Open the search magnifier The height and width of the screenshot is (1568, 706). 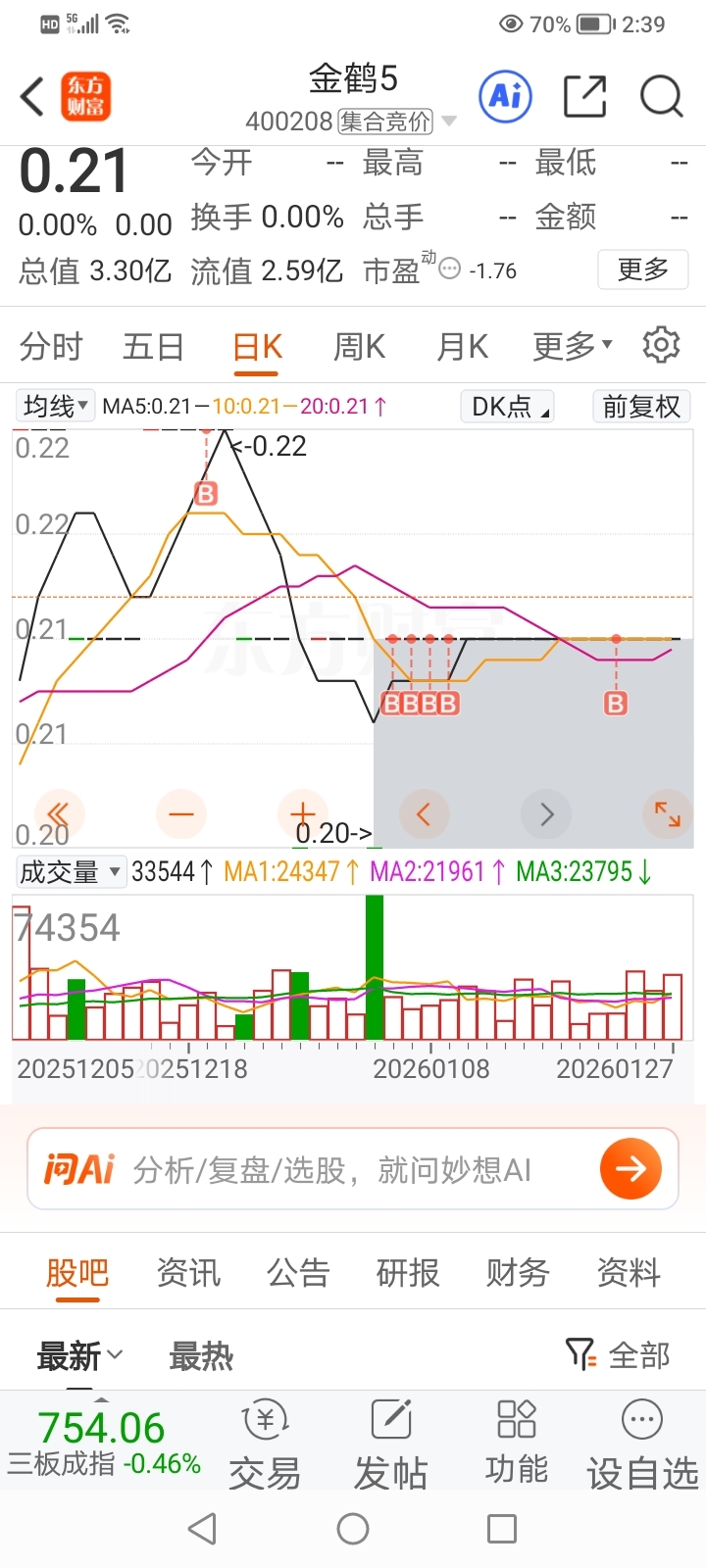[661, 97]
